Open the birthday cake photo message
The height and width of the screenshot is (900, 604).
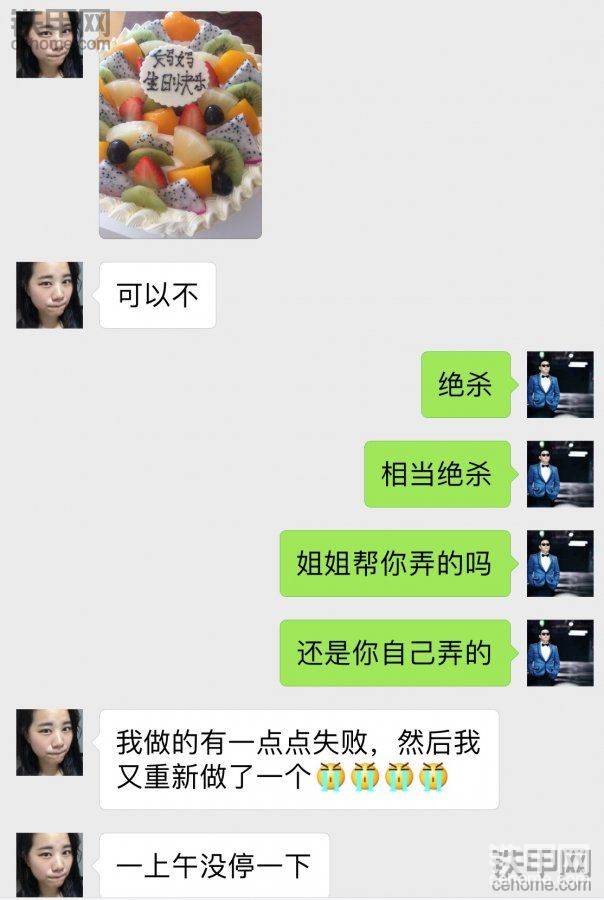point(180,125)
